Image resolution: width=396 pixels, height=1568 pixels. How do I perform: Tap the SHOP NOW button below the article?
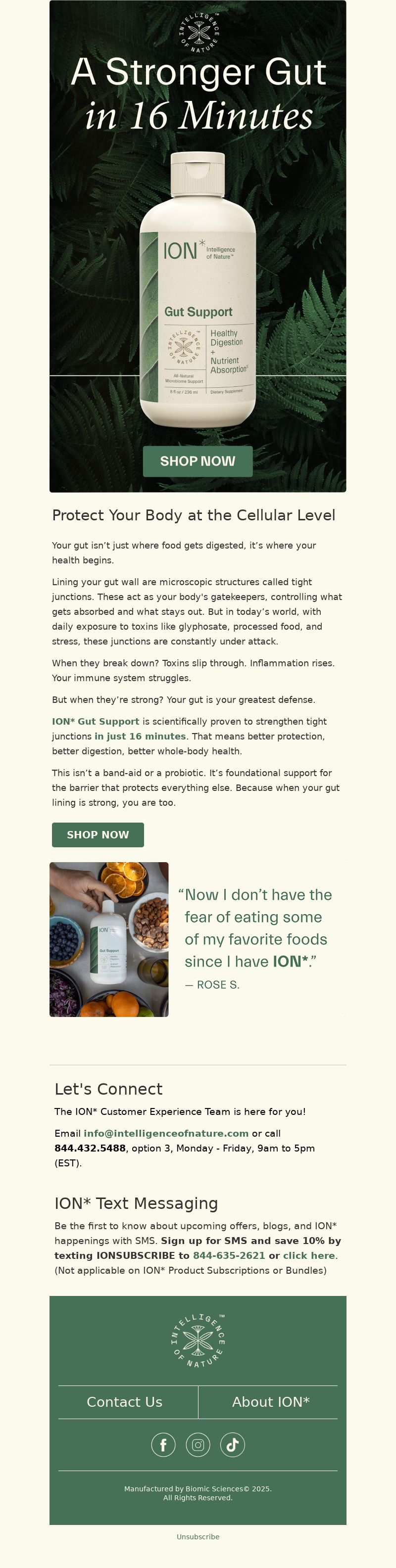pos(98,834)
